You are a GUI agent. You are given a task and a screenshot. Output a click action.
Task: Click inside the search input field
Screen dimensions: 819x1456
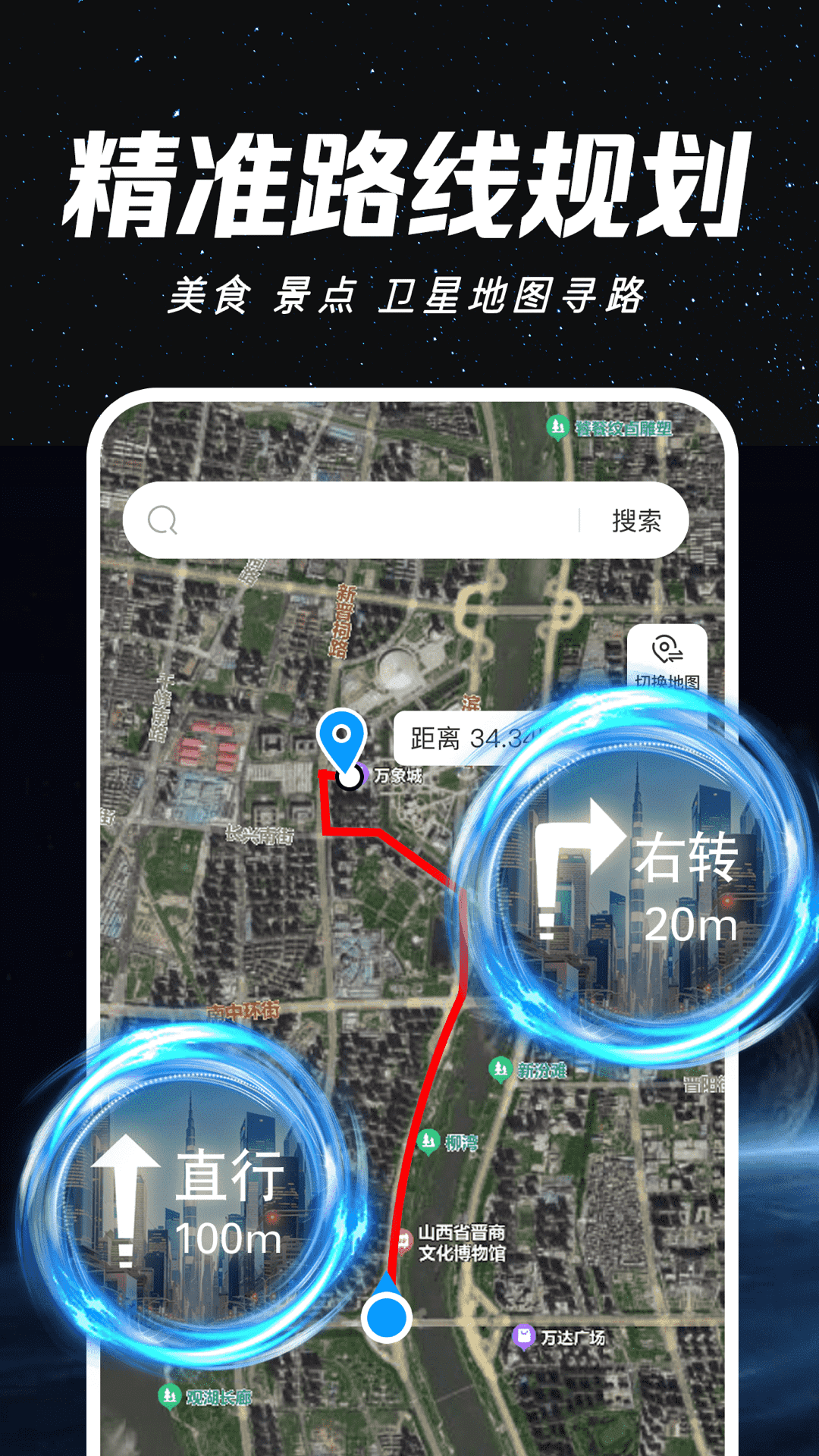(364, 519)
